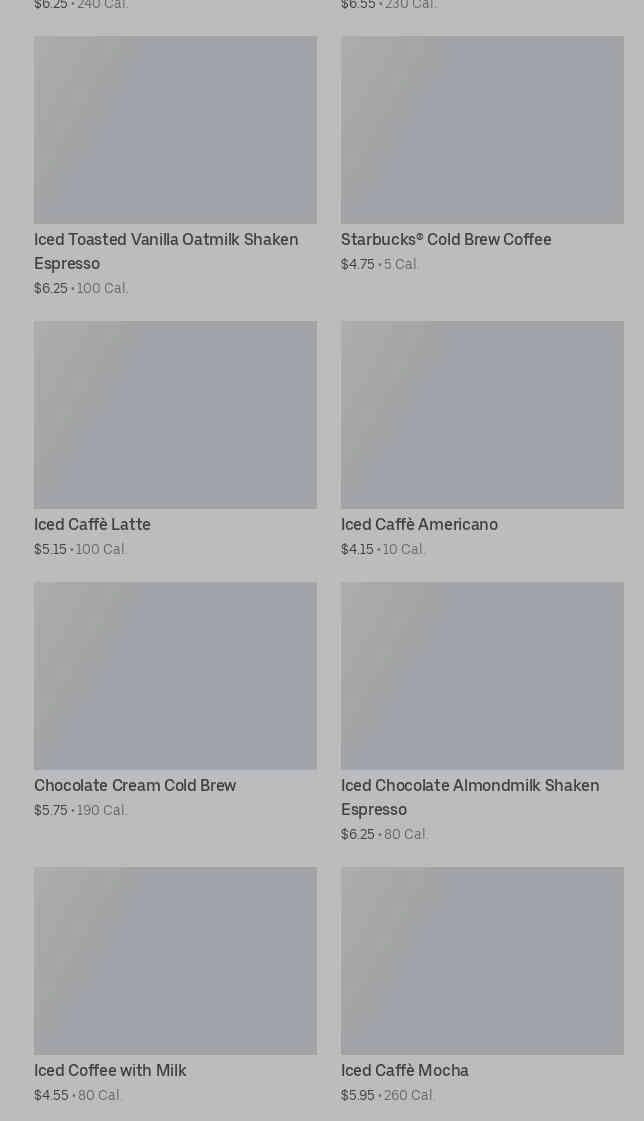Screen dimensions: 644x1121
Task: Choose Iced Caffè Americano
Action: (482, 415)
